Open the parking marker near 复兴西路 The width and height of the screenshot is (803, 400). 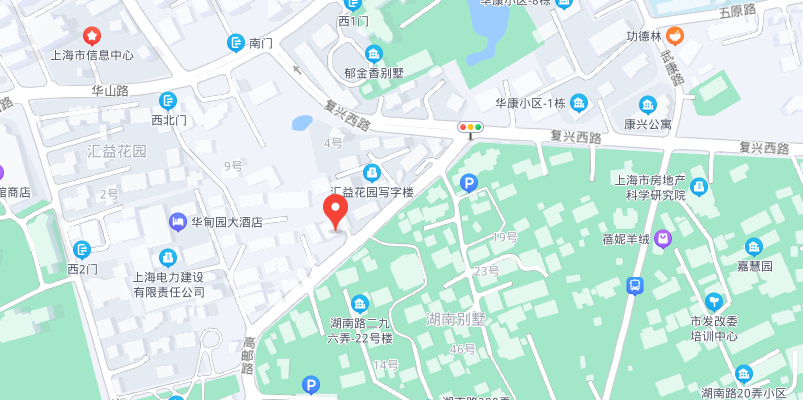[468, 183]
